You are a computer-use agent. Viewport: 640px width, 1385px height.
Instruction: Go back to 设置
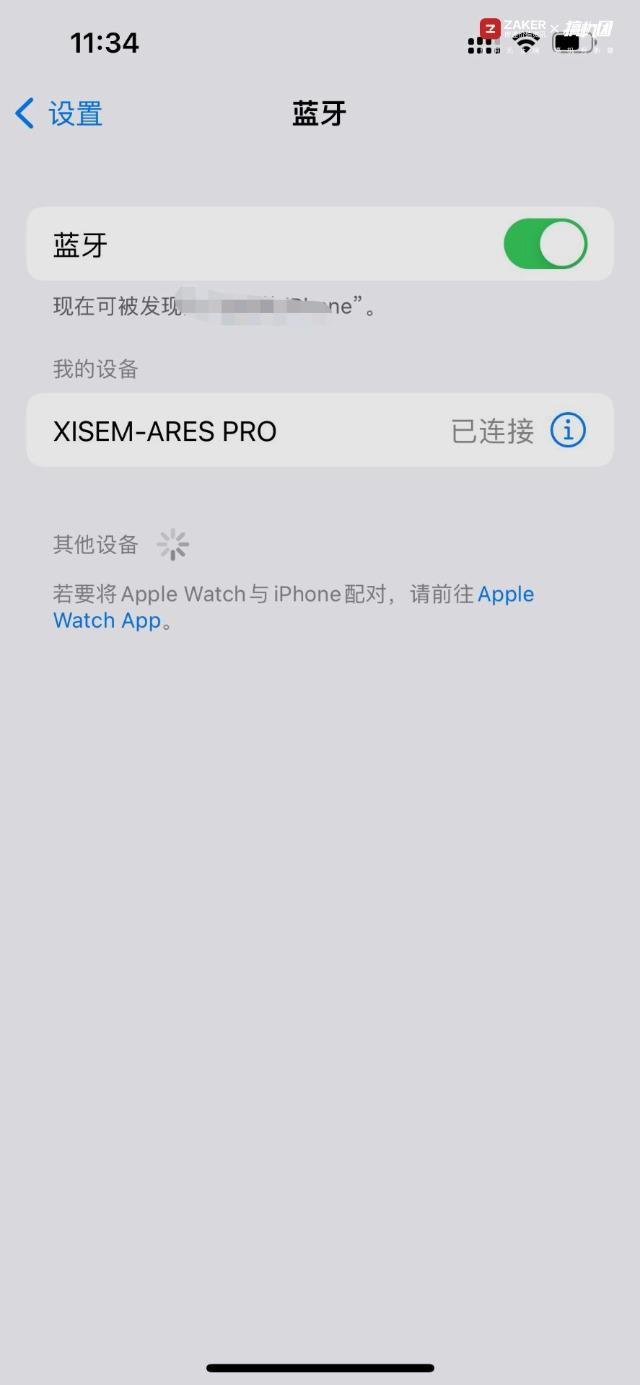[60, 114]
